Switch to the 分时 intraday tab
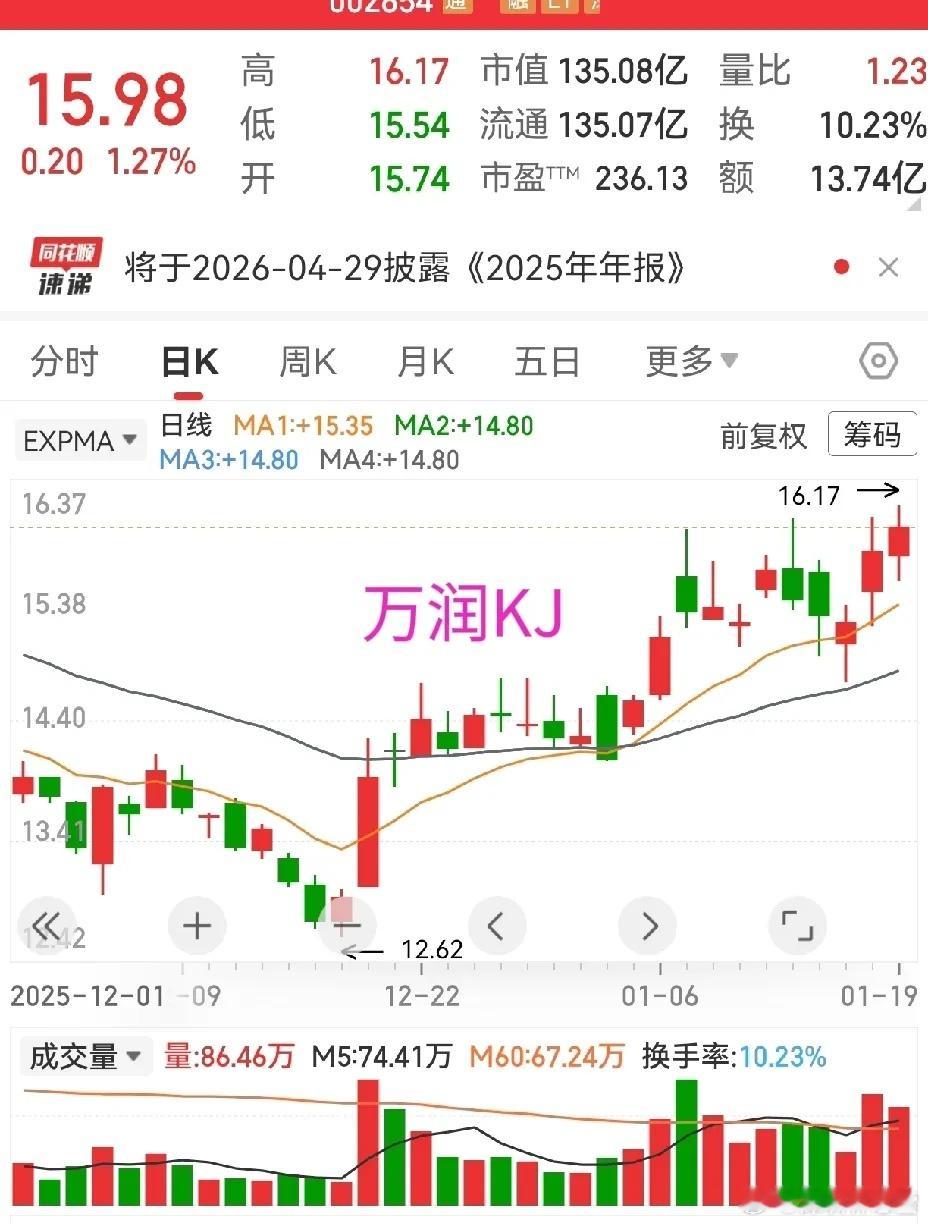This screenshot has width=928, height=1224. tap(63, 362)
